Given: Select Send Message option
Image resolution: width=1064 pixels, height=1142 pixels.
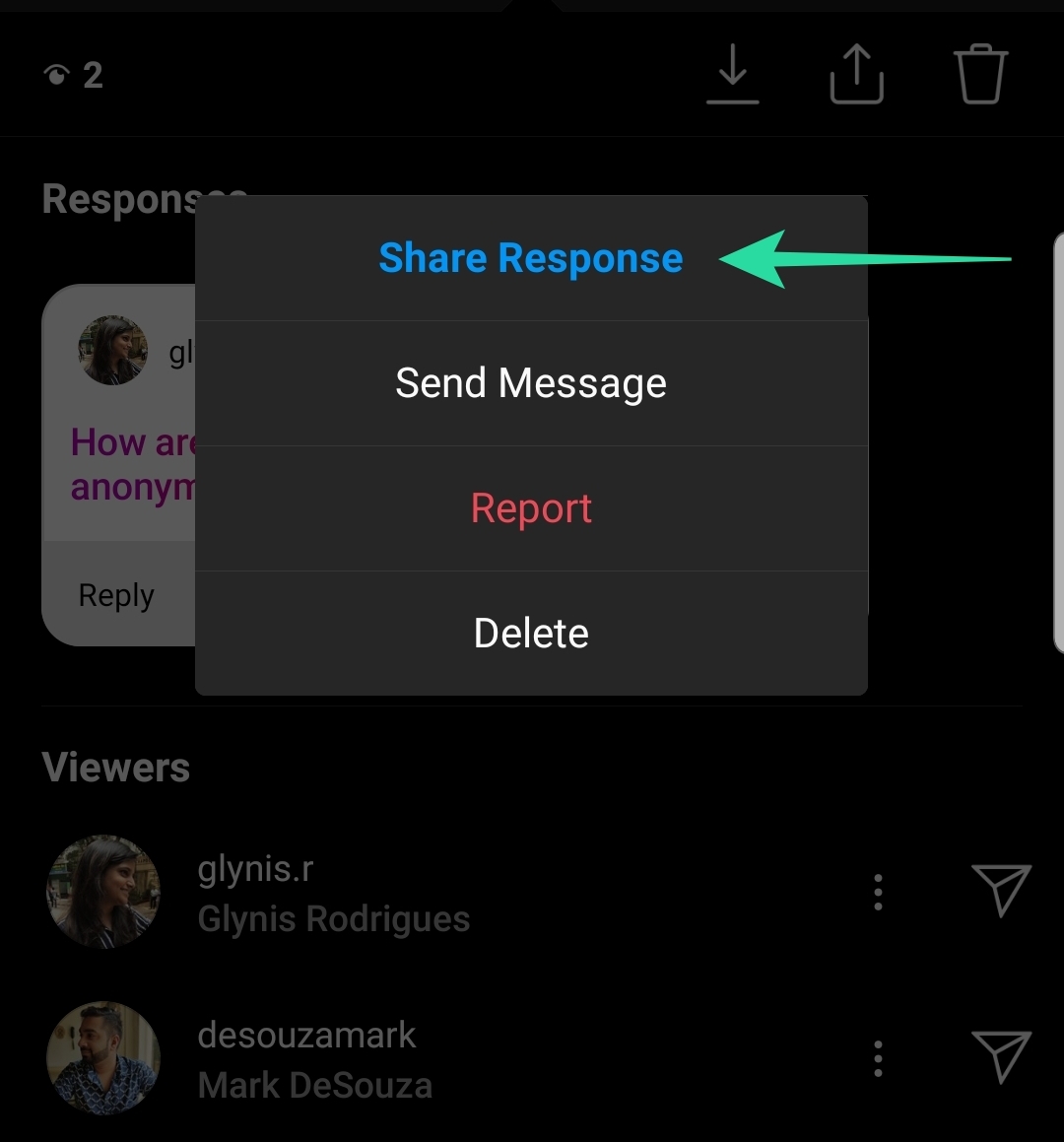Looking at the screenshot, I should click(530, 383).
